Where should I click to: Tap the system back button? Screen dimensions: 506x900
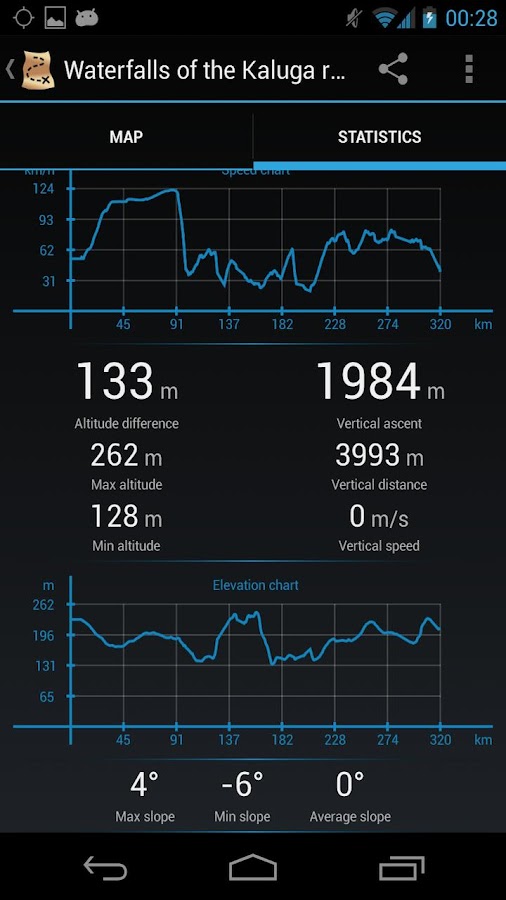pos(105,867)
